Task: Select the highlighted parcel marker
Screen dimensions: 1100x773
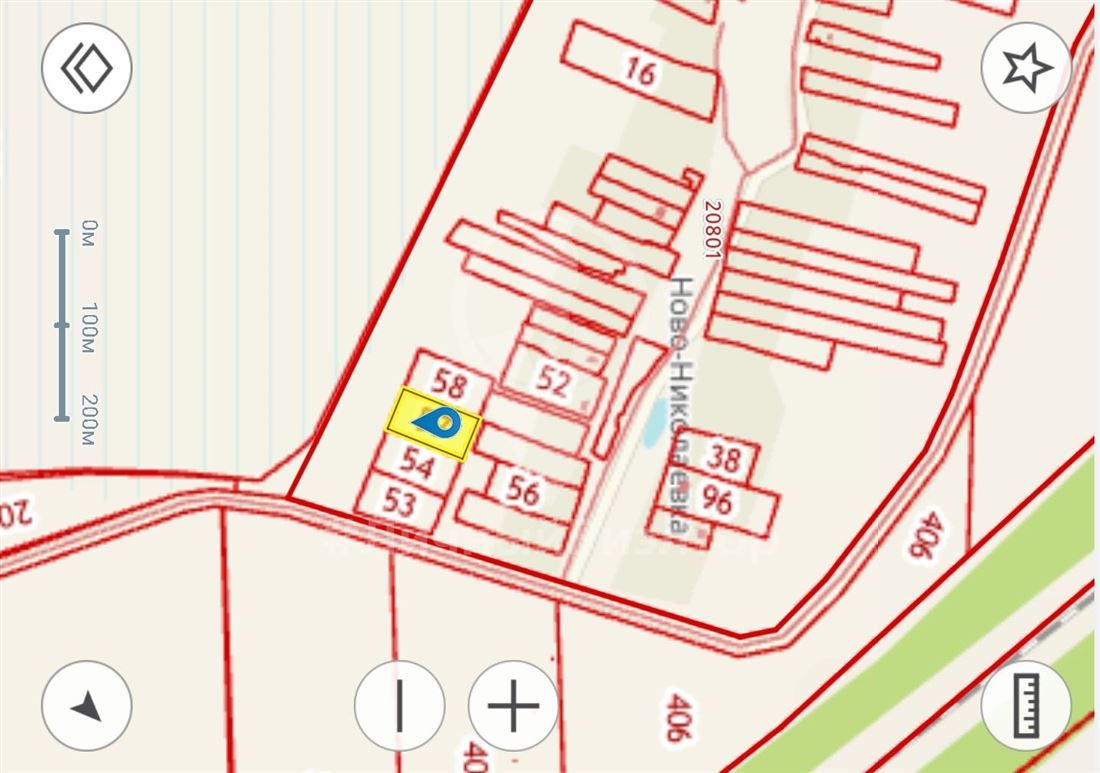Action: pos(436,424)
